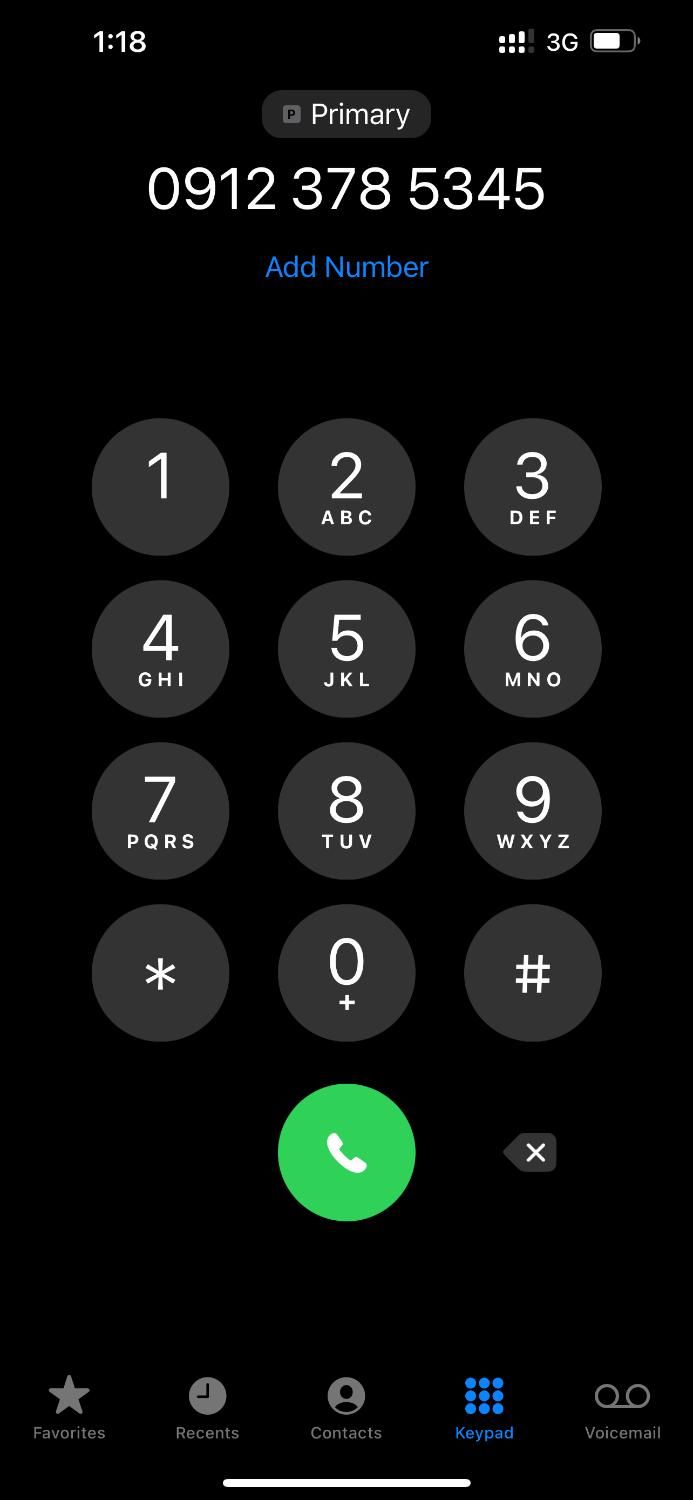693x1500 pixels.
Task: Tap the 2 ABC key
Action: tap(346, 487)
